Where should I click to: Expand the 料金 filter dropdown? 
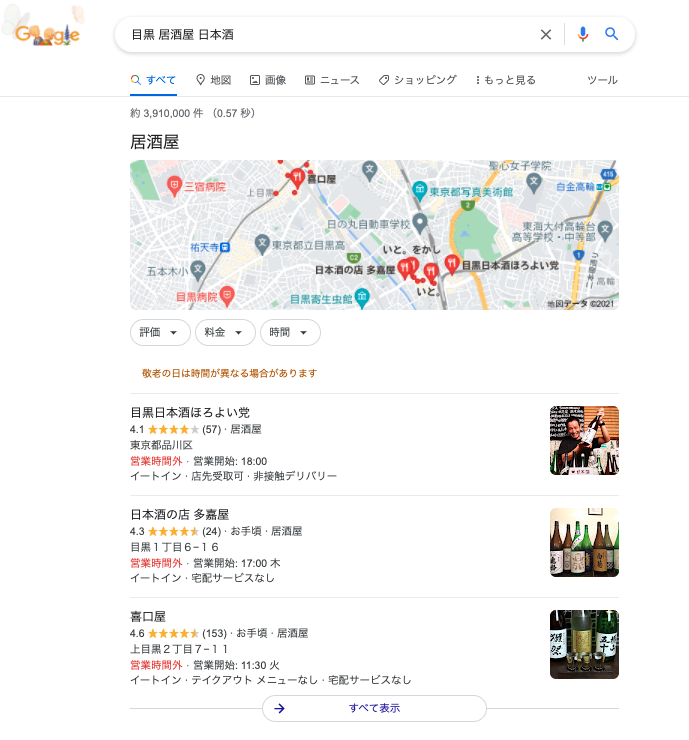225,332
